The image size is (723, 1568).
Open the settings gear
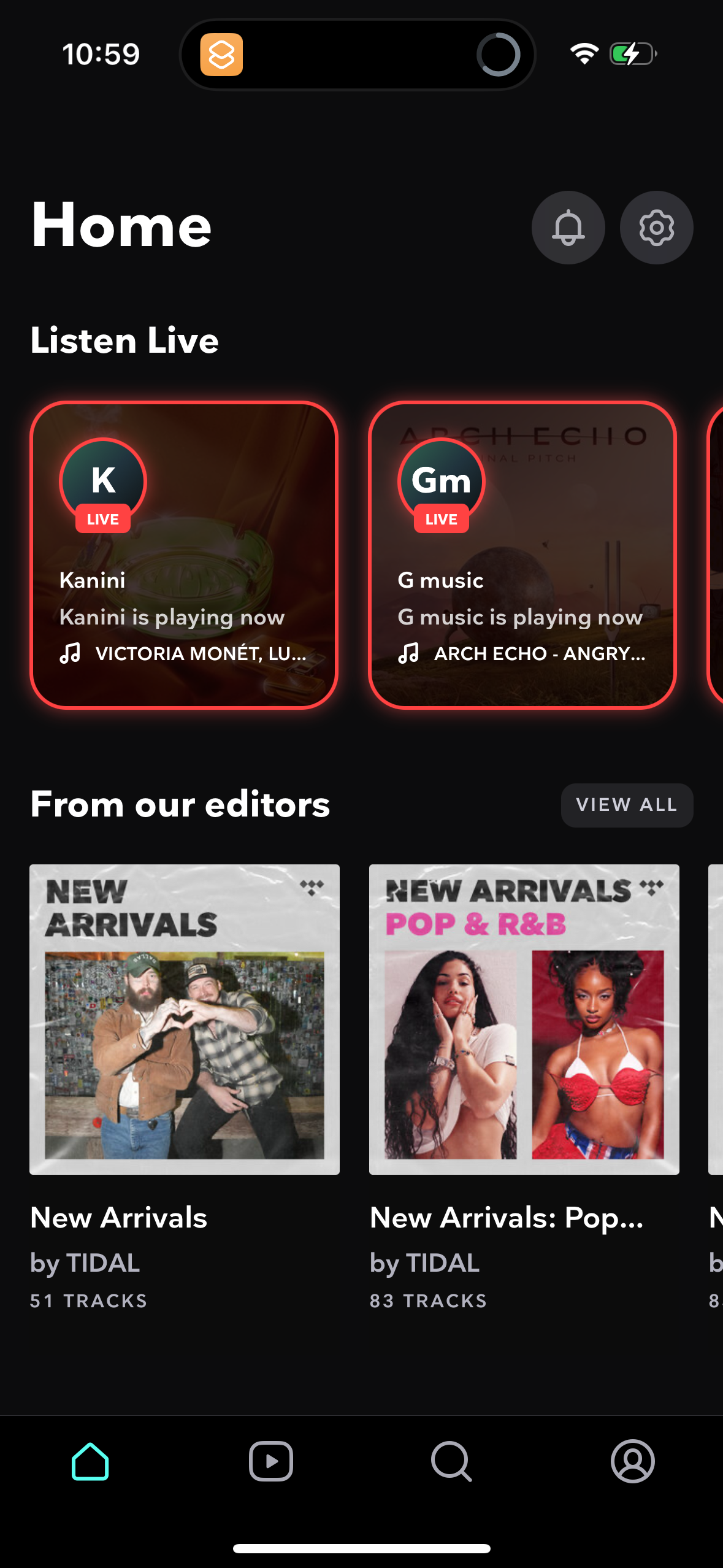point(656,227)
